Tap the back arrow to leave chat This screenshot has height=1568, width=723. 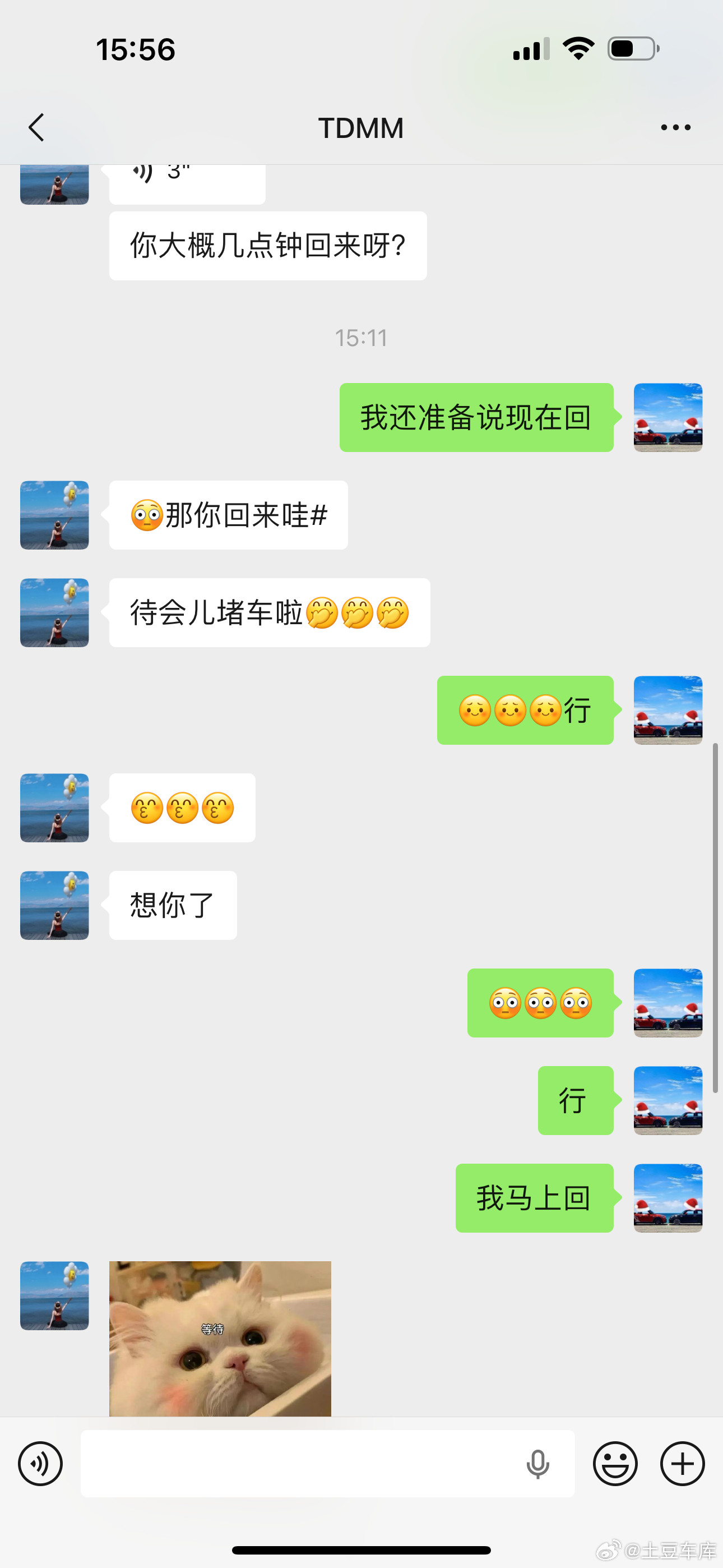tap(35, 128)
